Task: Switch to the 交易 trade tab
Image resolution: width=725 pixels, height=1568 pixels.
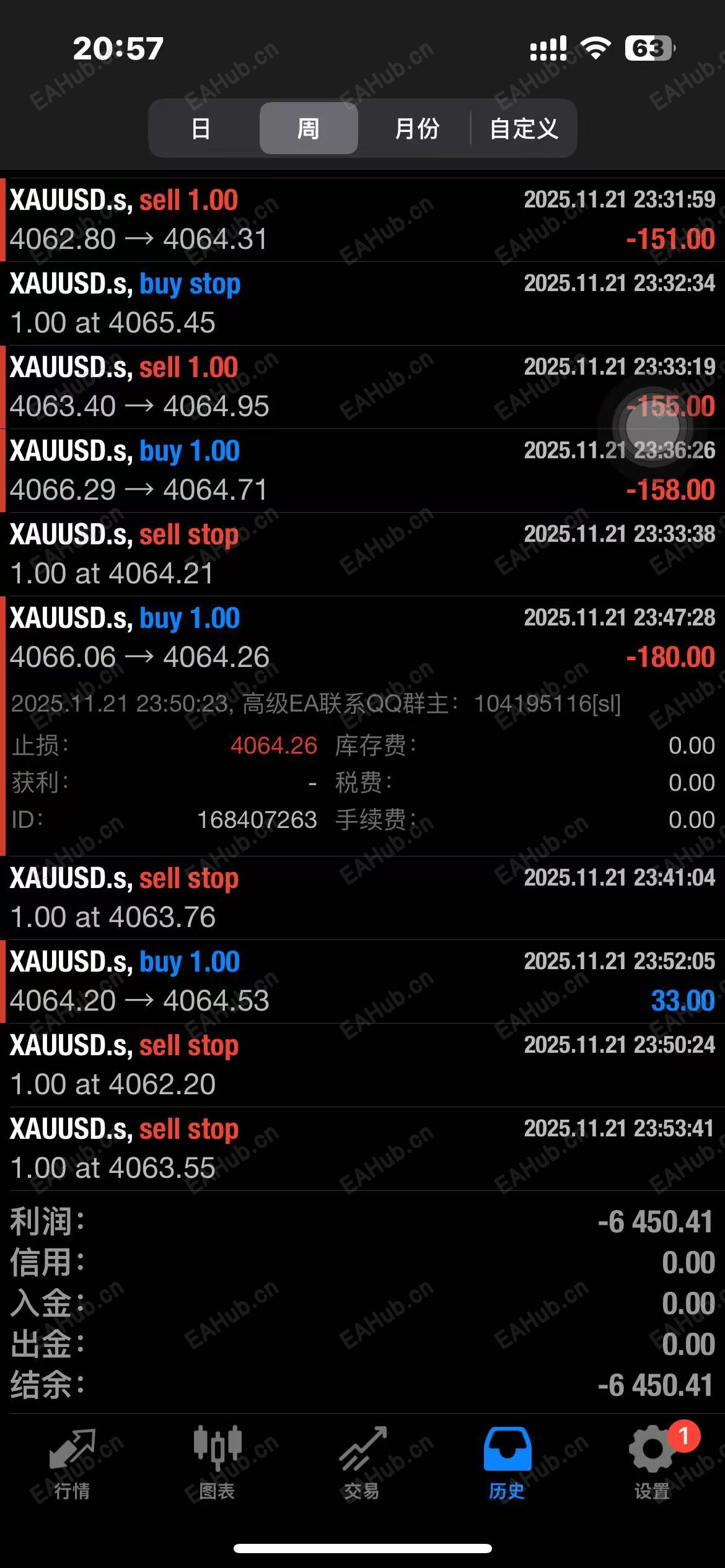Action: 362,1463
